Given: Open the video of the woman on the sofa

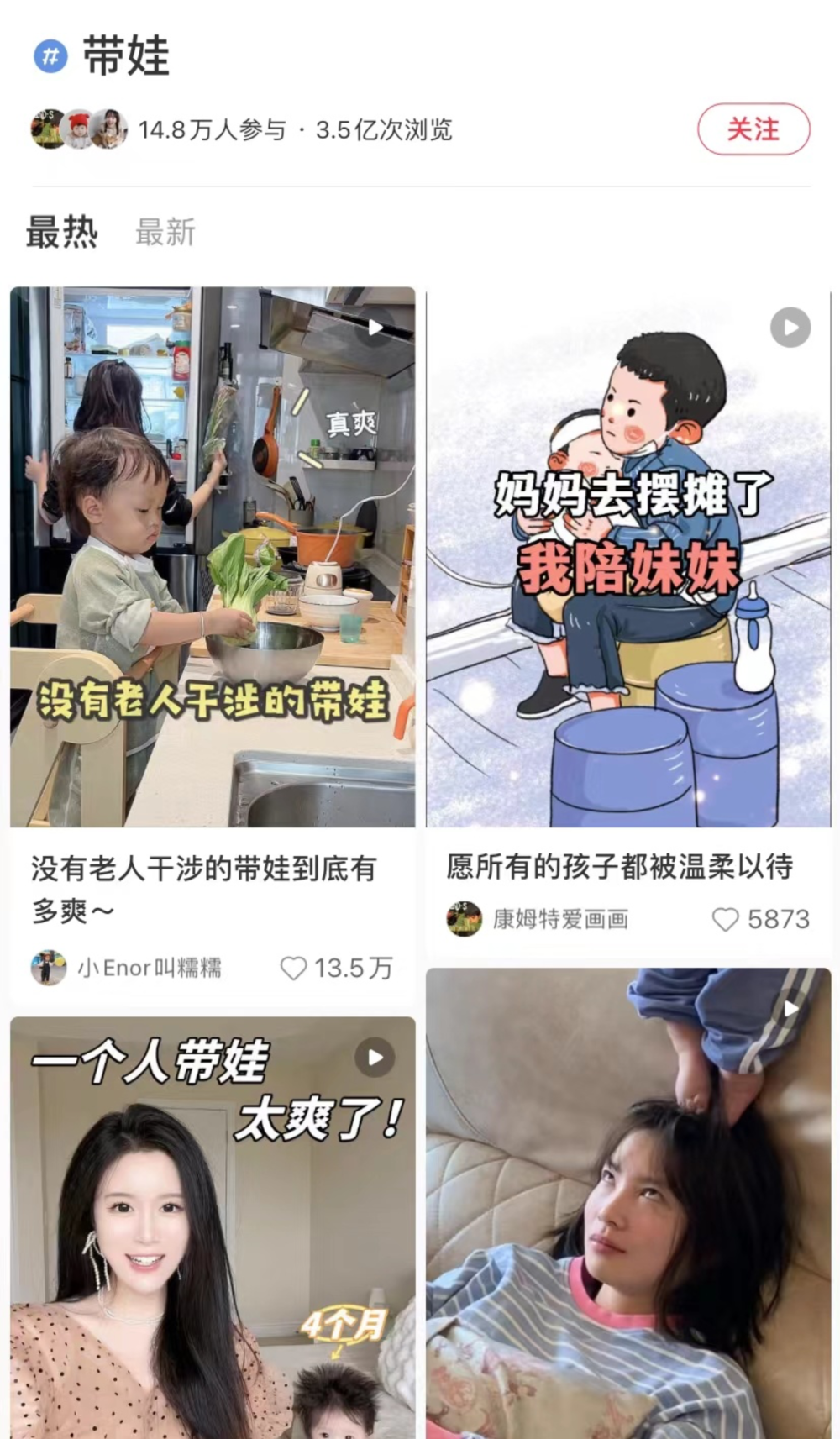Looking at the screenshot, I should pos(627,1201).
